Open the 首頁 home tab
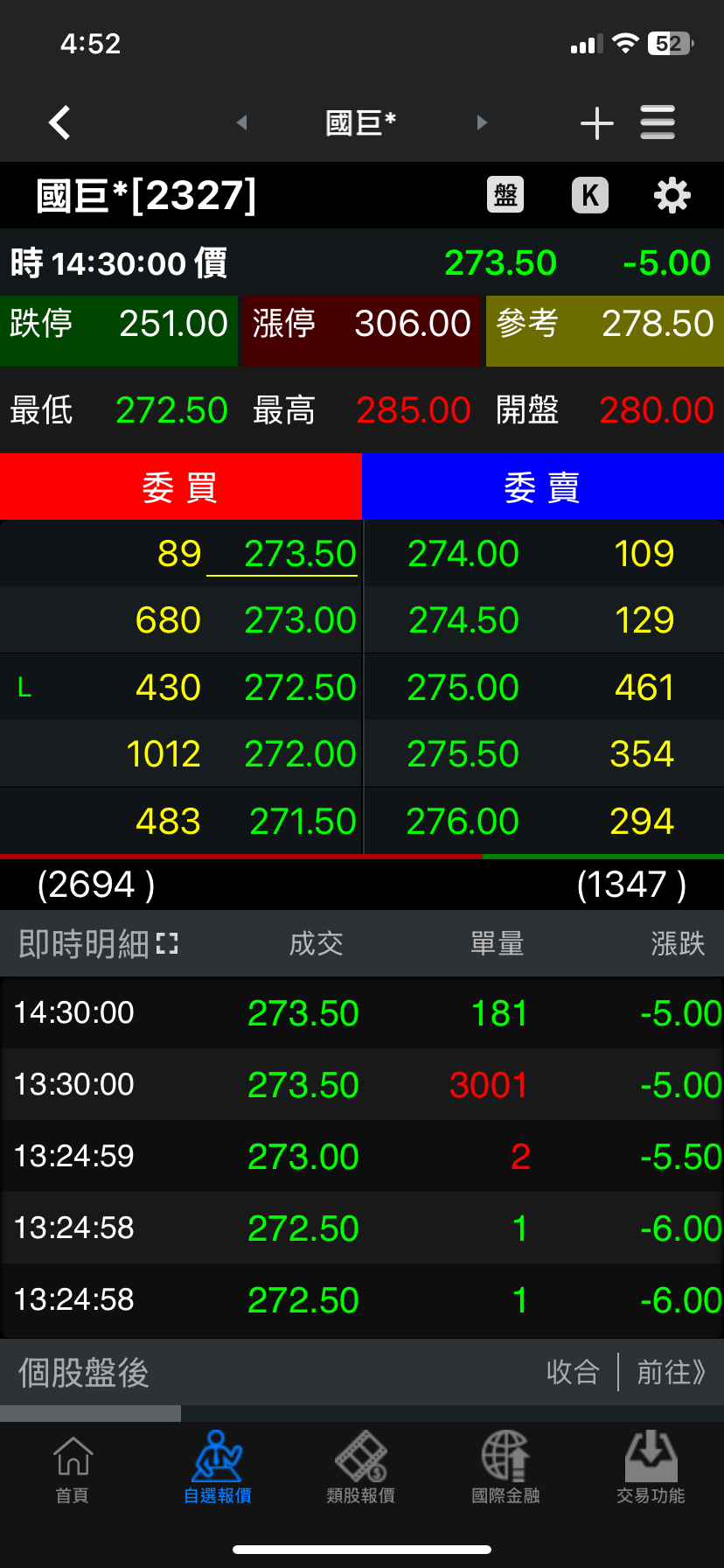This screenshot has height=1568, width=724. click(x=73, y=1469)
